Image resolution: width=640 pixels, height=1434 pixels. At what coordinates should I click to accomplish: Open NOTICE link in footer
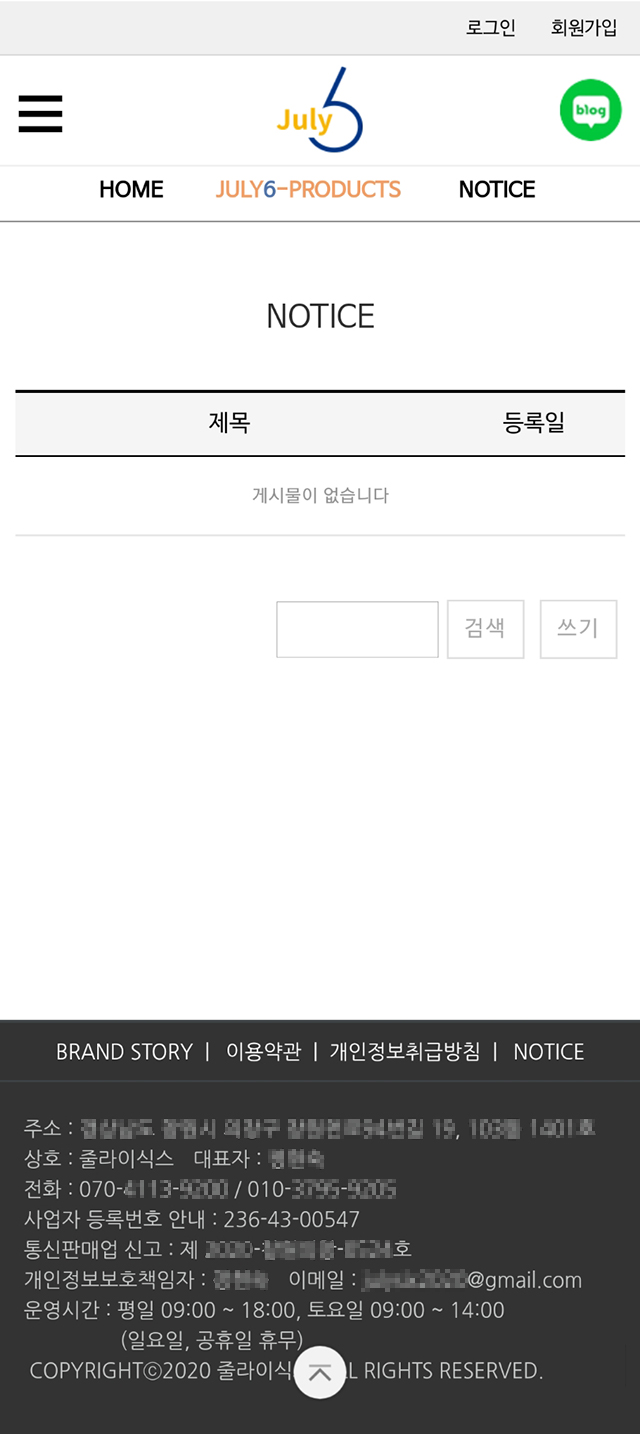[x=548, y=1052]
